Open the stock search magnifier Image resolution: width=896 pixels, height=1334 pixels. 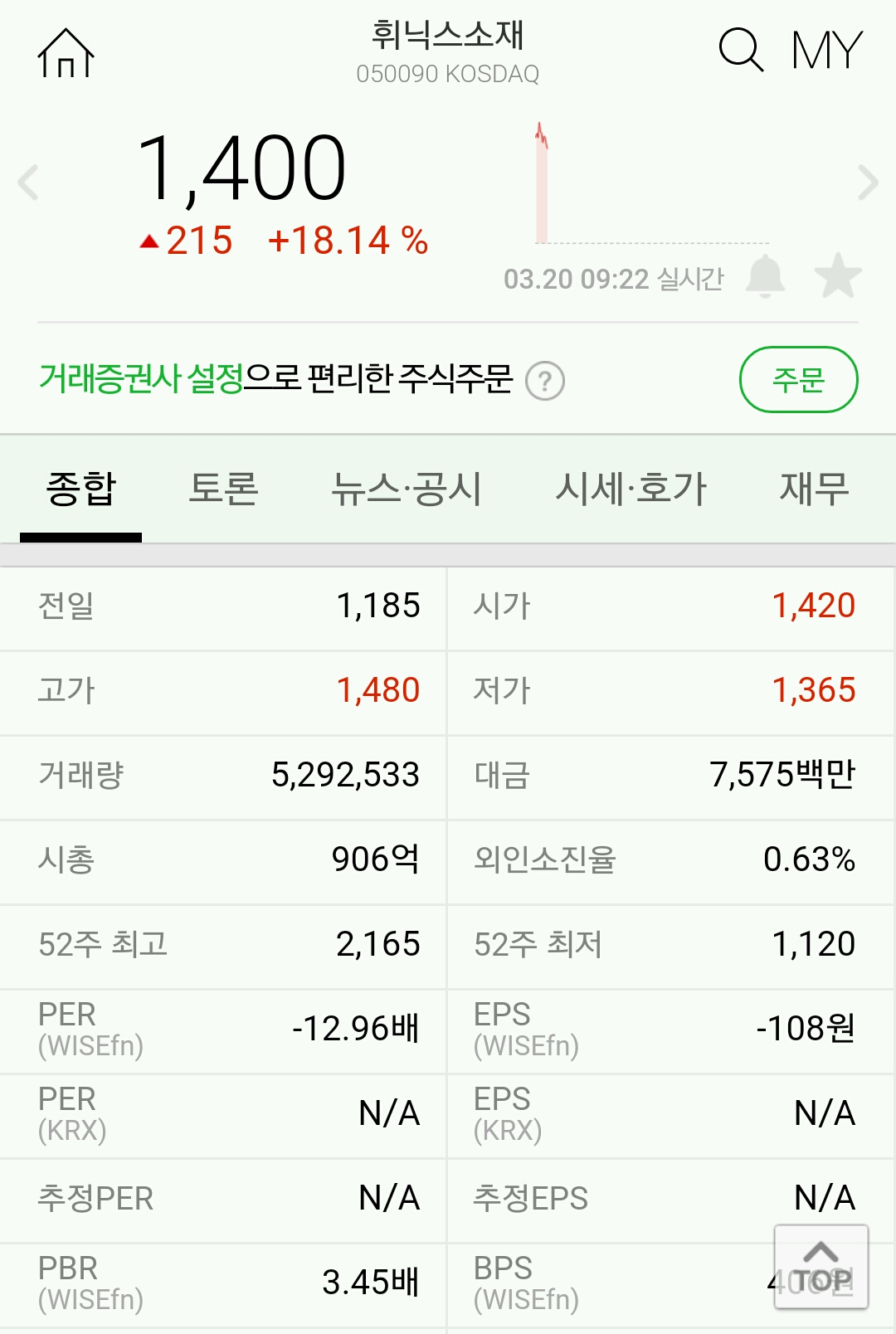pos(740,50)
